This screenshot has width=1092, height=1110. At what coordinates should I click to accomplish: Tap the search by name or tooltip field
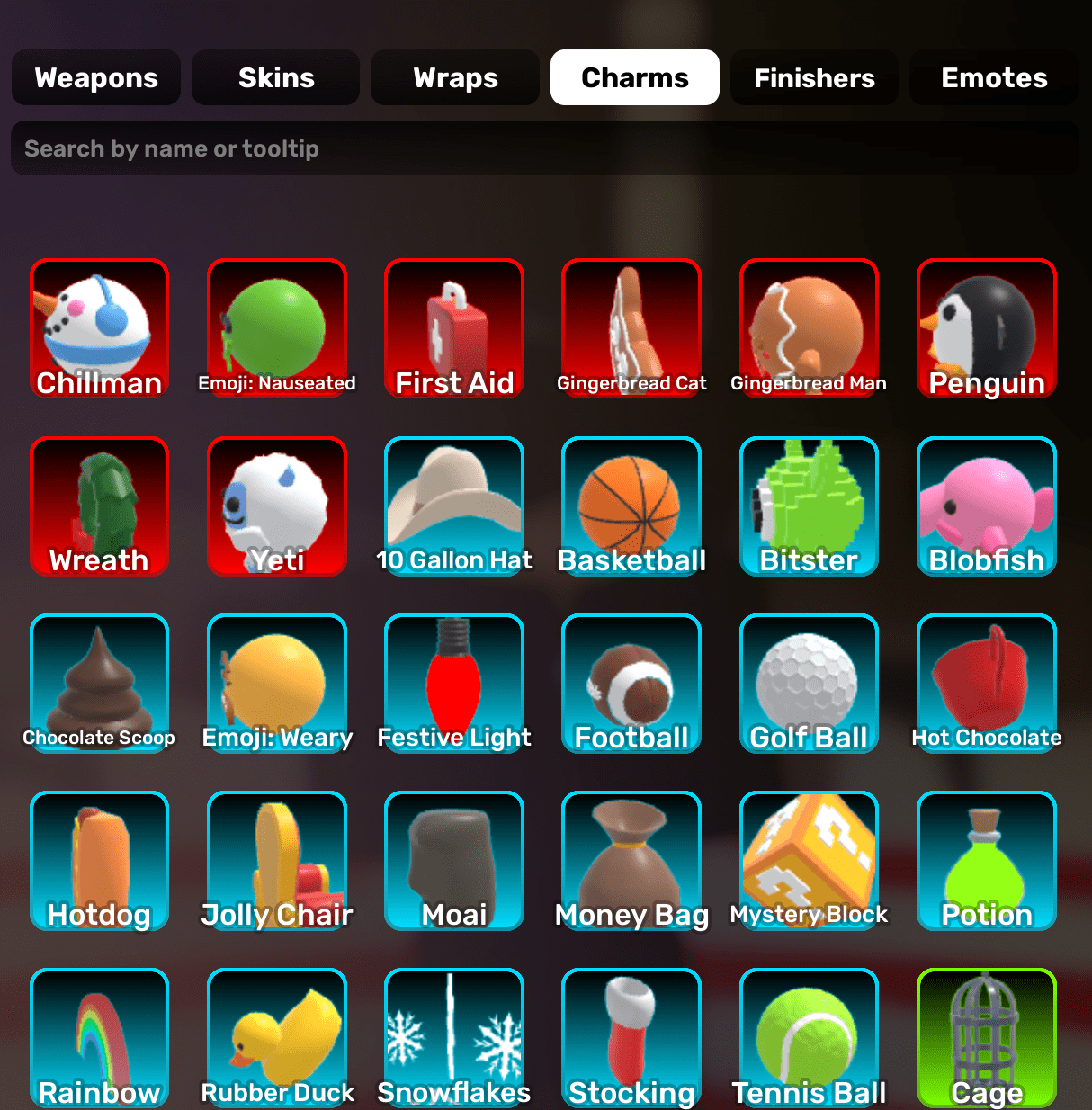pyautogui.click(x=544, y=148)
